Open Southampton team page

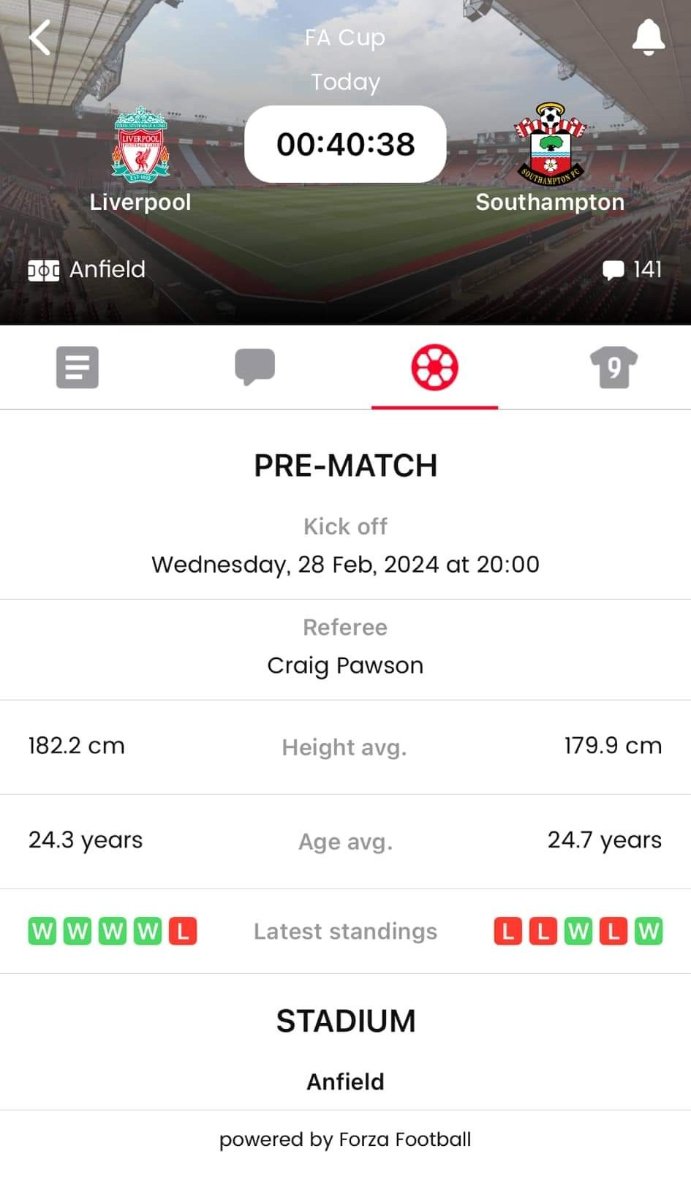(x=549, y=160)
